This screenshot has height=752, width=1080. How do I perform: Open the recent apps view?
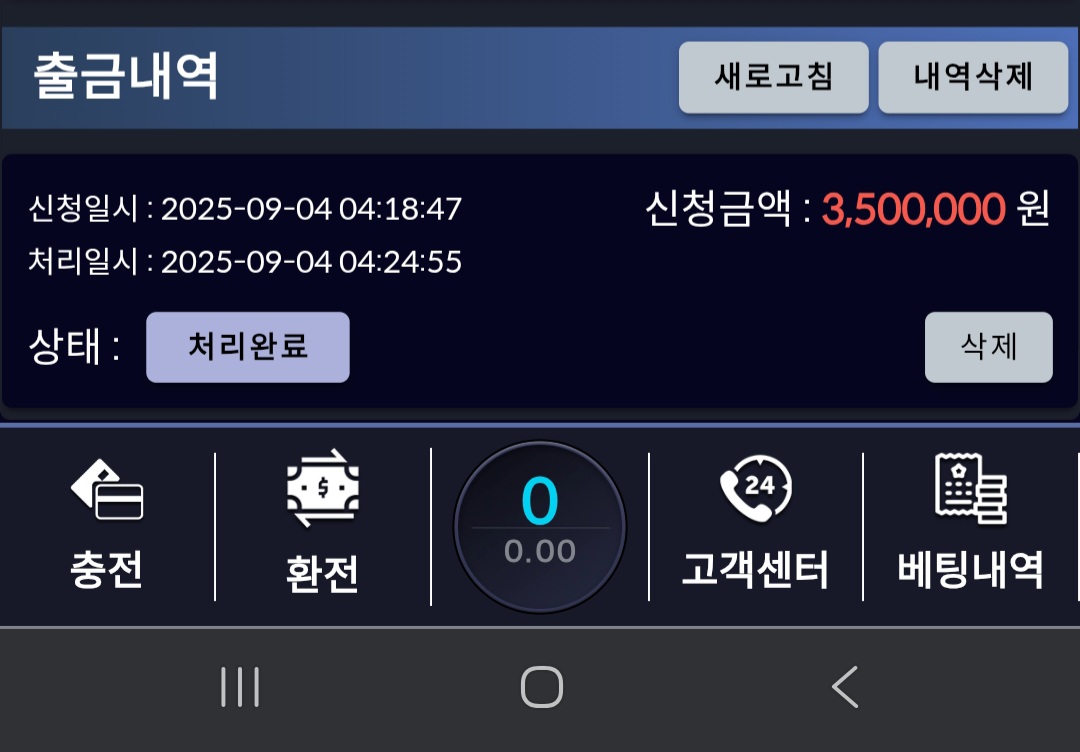(239, 688)
